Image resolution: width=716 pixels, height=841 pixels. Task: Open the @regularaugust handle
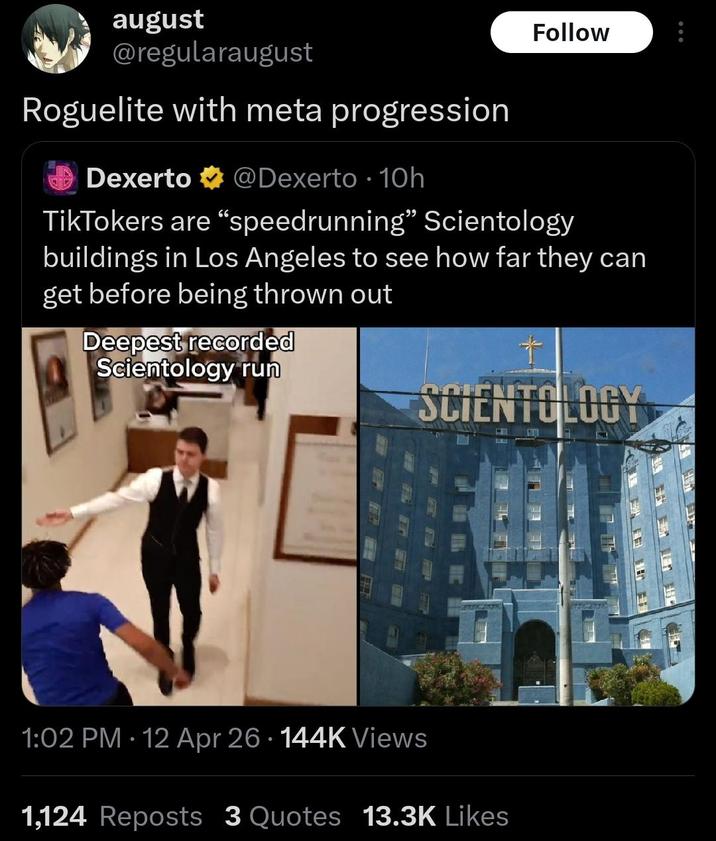(x=212, y=52)
